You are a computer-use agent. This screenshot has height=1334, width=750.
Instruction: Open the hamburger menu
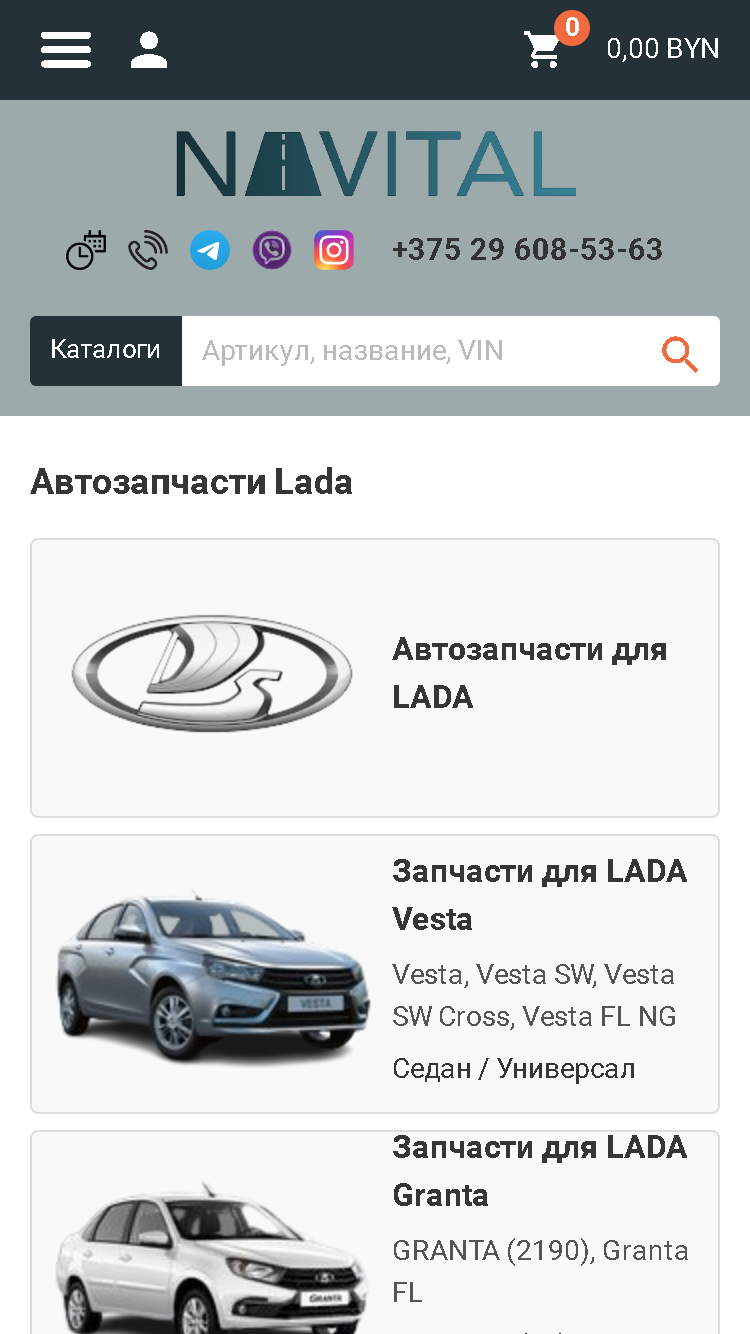[x=66, y=50]
